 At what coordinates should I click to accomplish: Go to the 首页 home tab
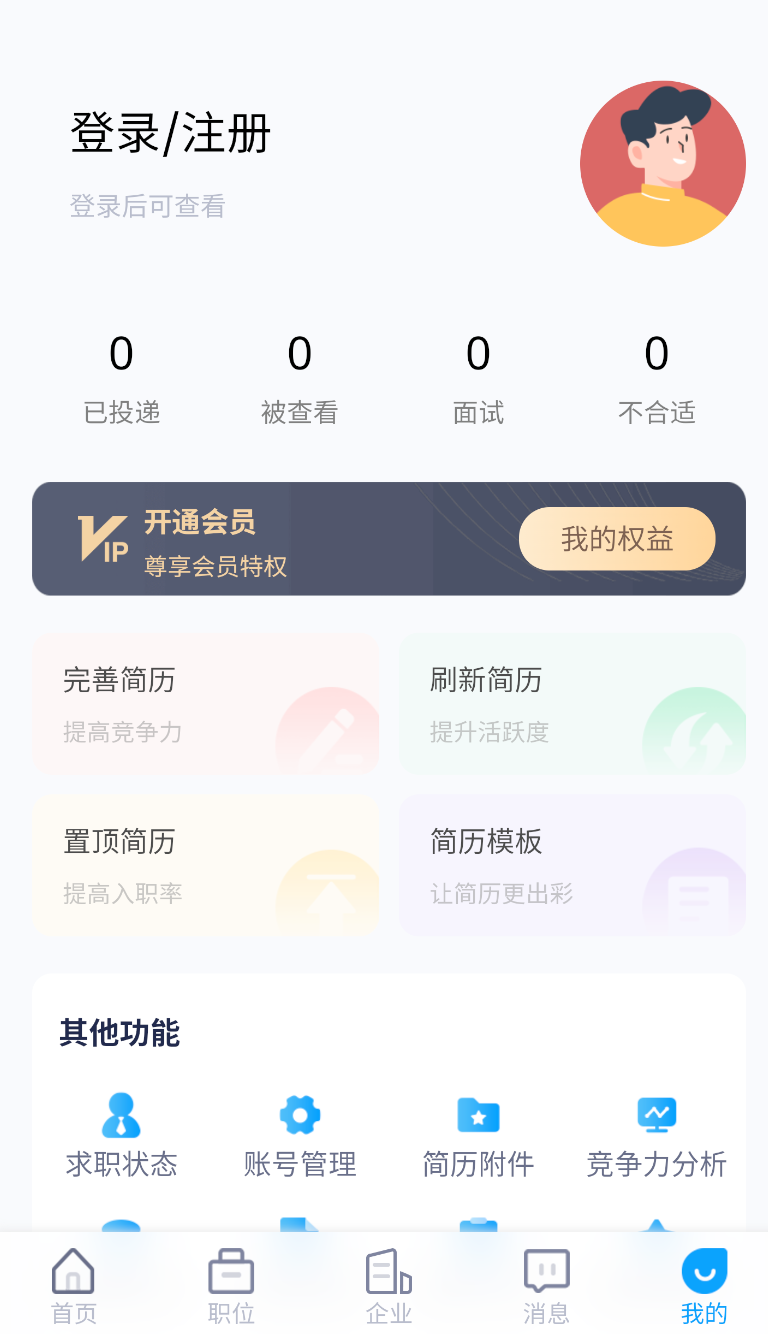coord(72,1286)
